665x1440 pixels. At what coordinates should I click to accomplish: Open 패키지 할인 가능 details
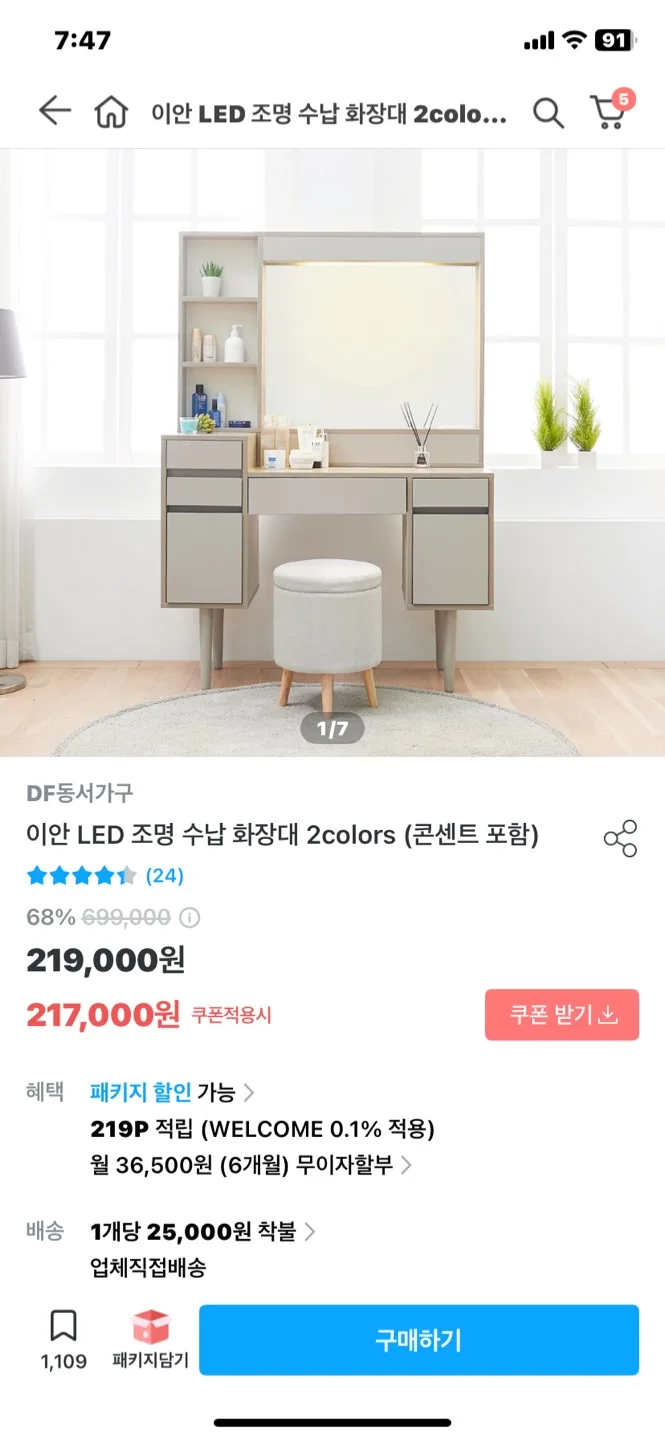172,1091
